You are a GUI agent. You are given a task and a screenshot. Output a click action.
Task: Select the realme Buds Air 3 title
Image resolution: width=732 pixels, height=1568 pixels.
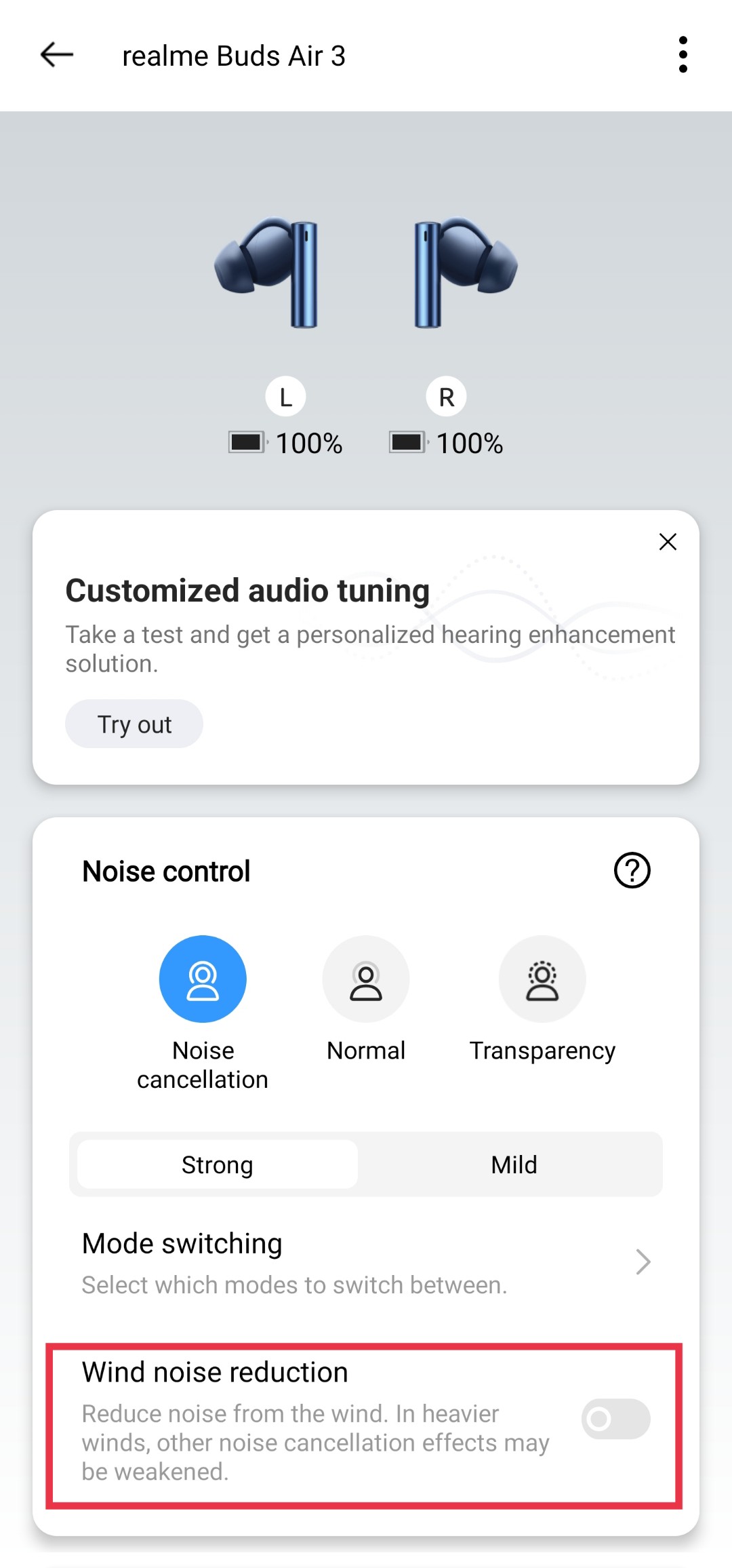pyautogui.click(x=234, y=55)
